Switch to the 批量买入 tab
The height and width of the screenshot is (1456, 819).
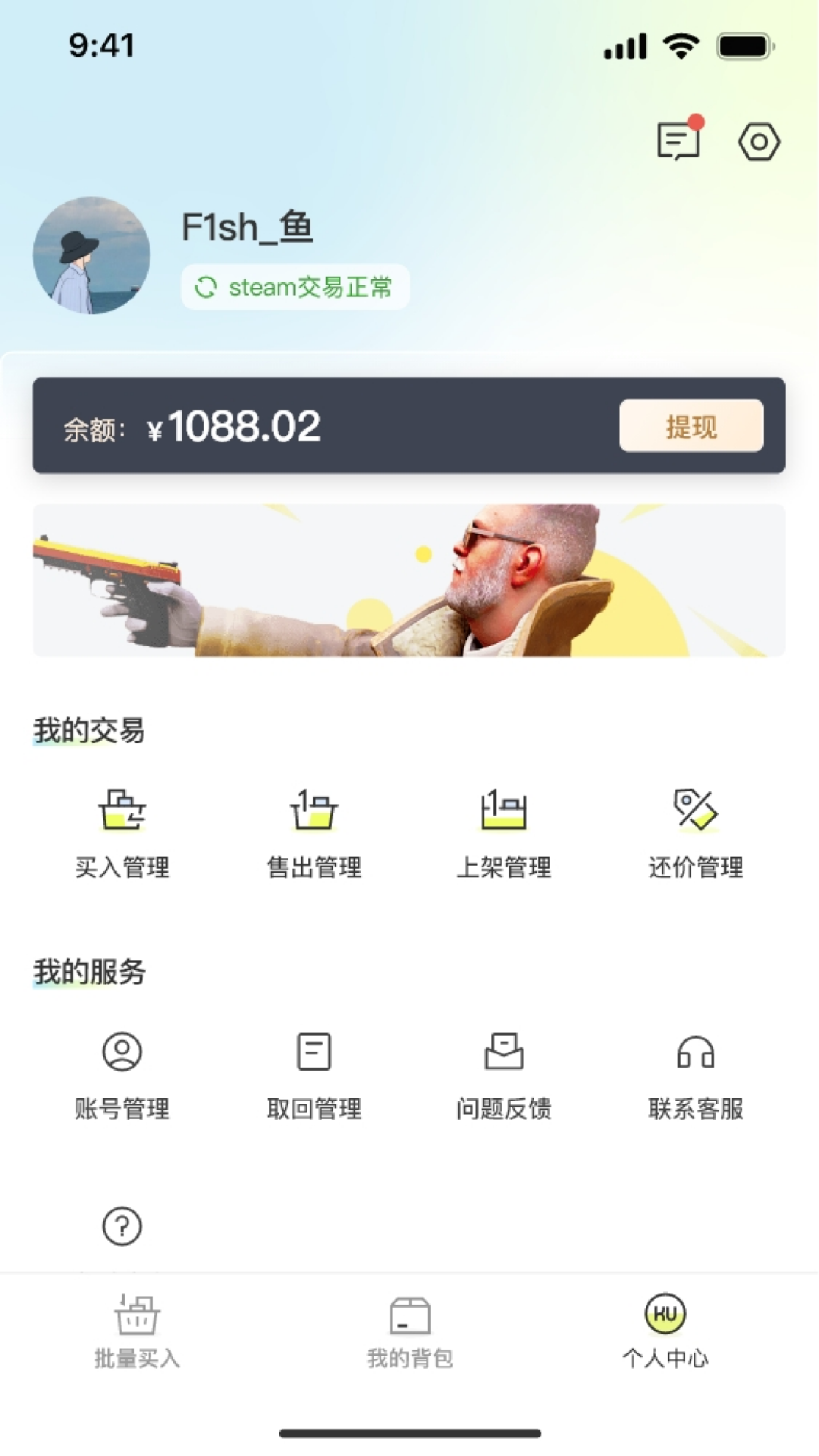click(136, 1332)
